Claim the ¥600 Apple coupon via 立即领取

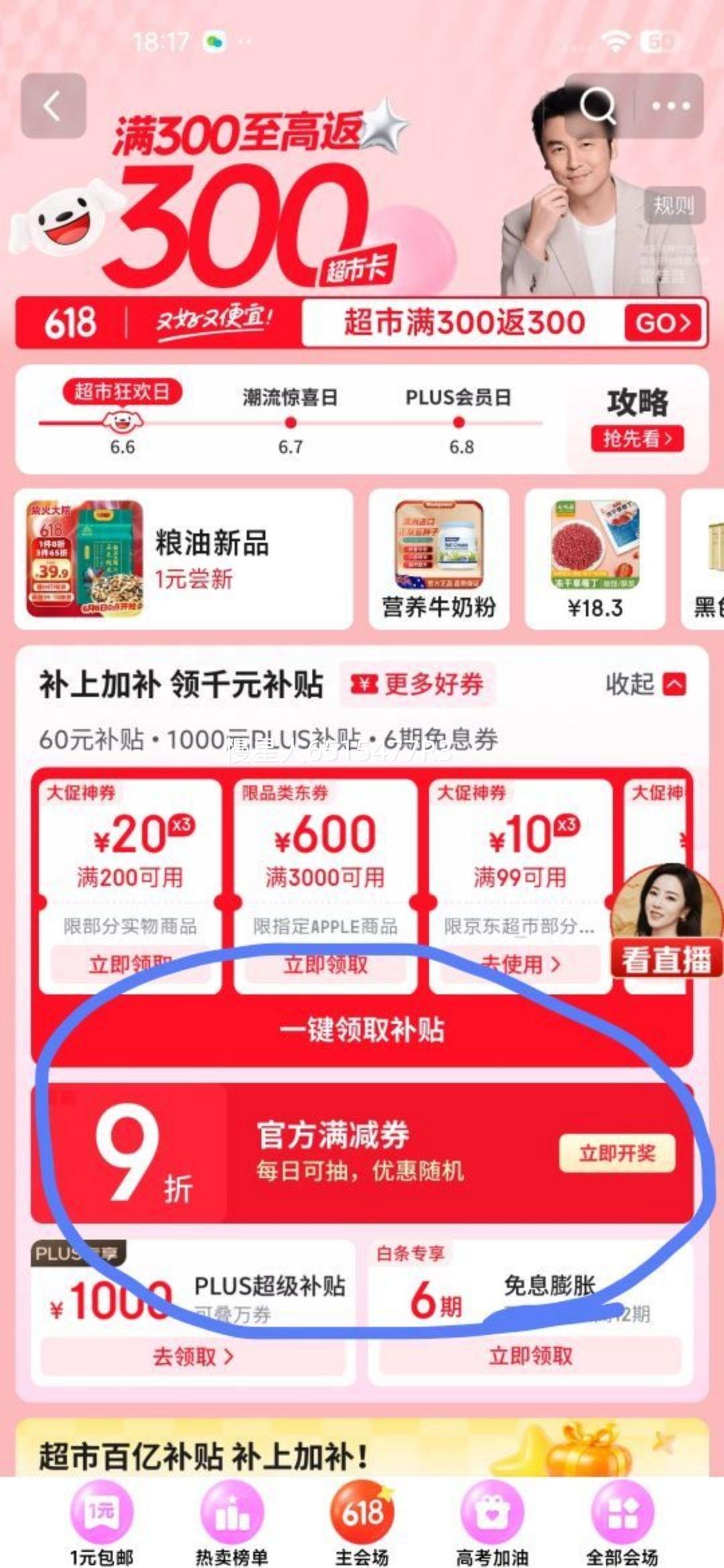point(325,964)
